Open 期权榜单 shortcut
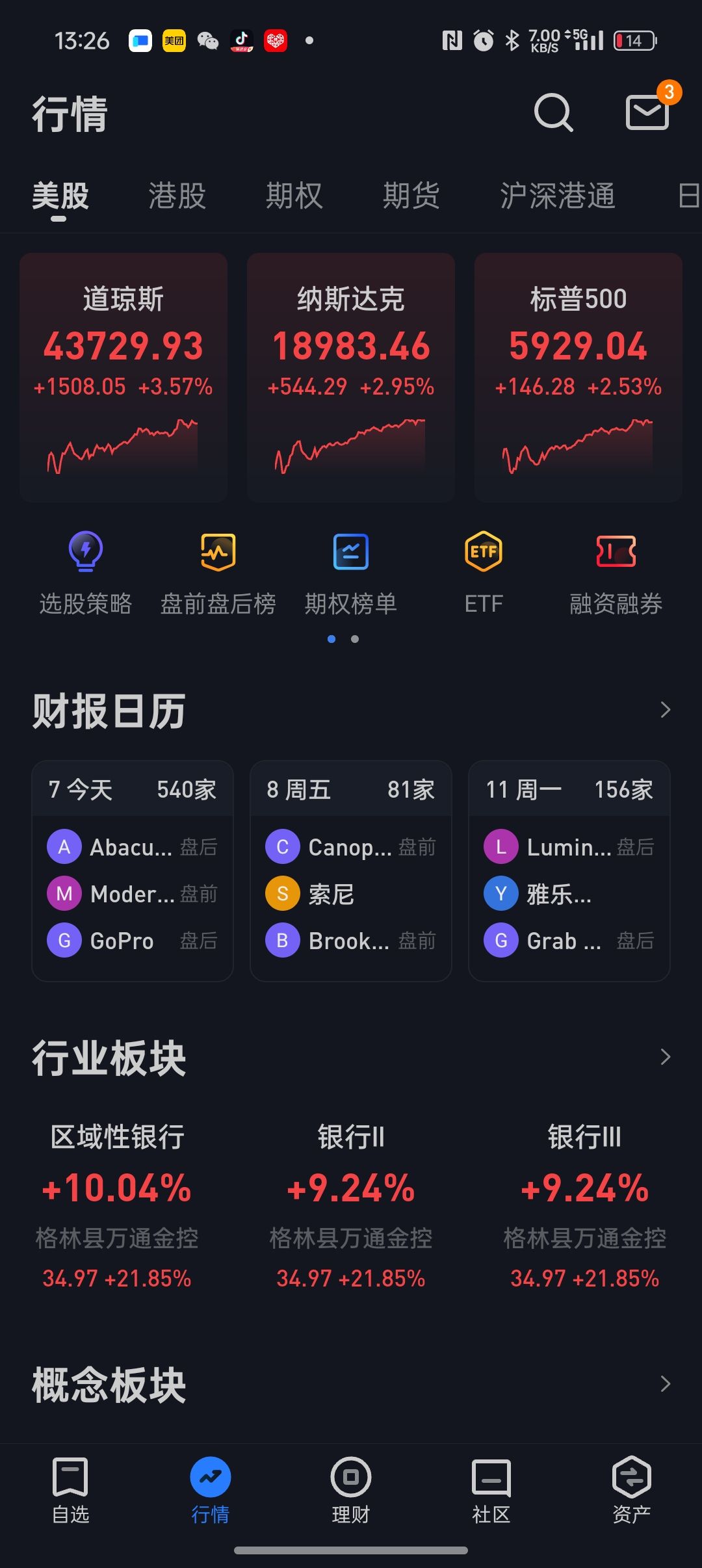 [x=351, y=572]
